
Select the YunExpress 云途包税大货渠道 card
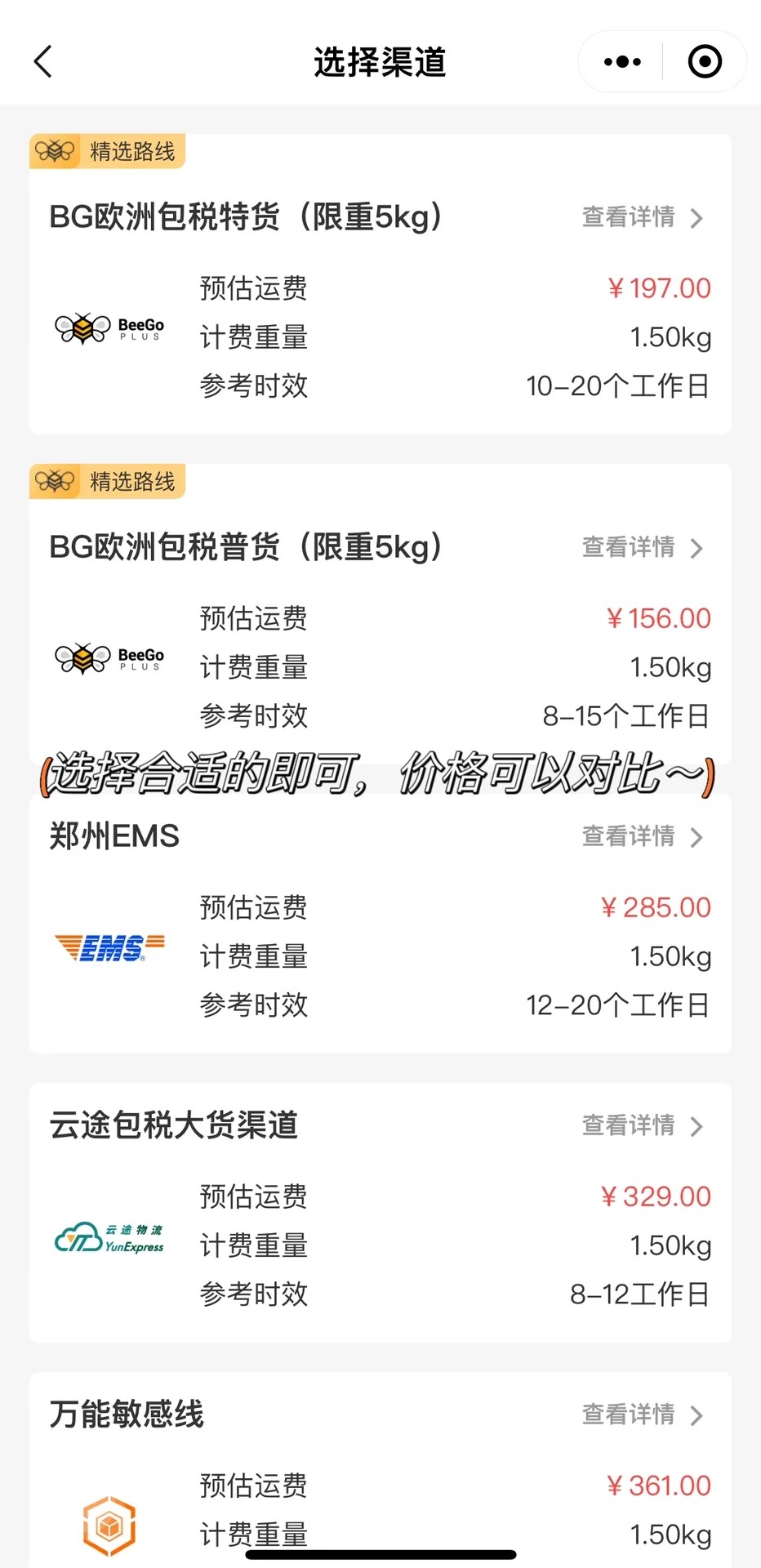click(x=380, y=1245)
